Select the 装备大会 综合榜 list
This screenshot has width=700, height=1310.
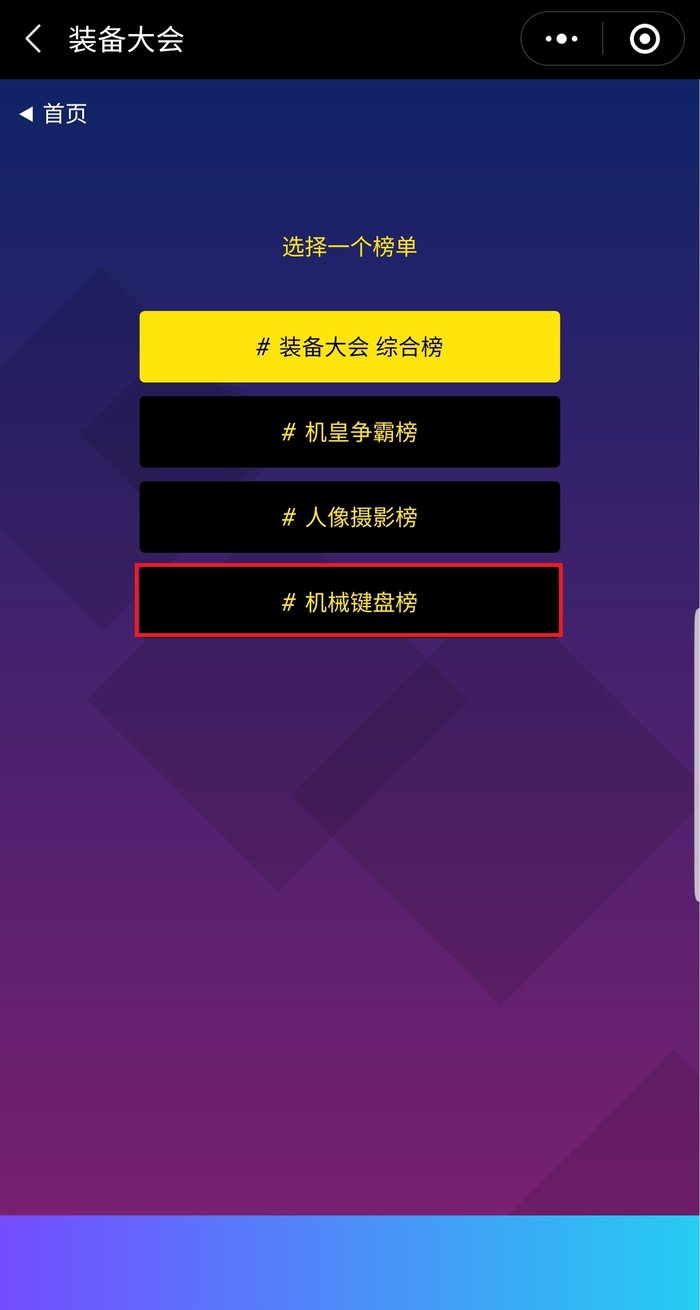(x=349, y=347)
